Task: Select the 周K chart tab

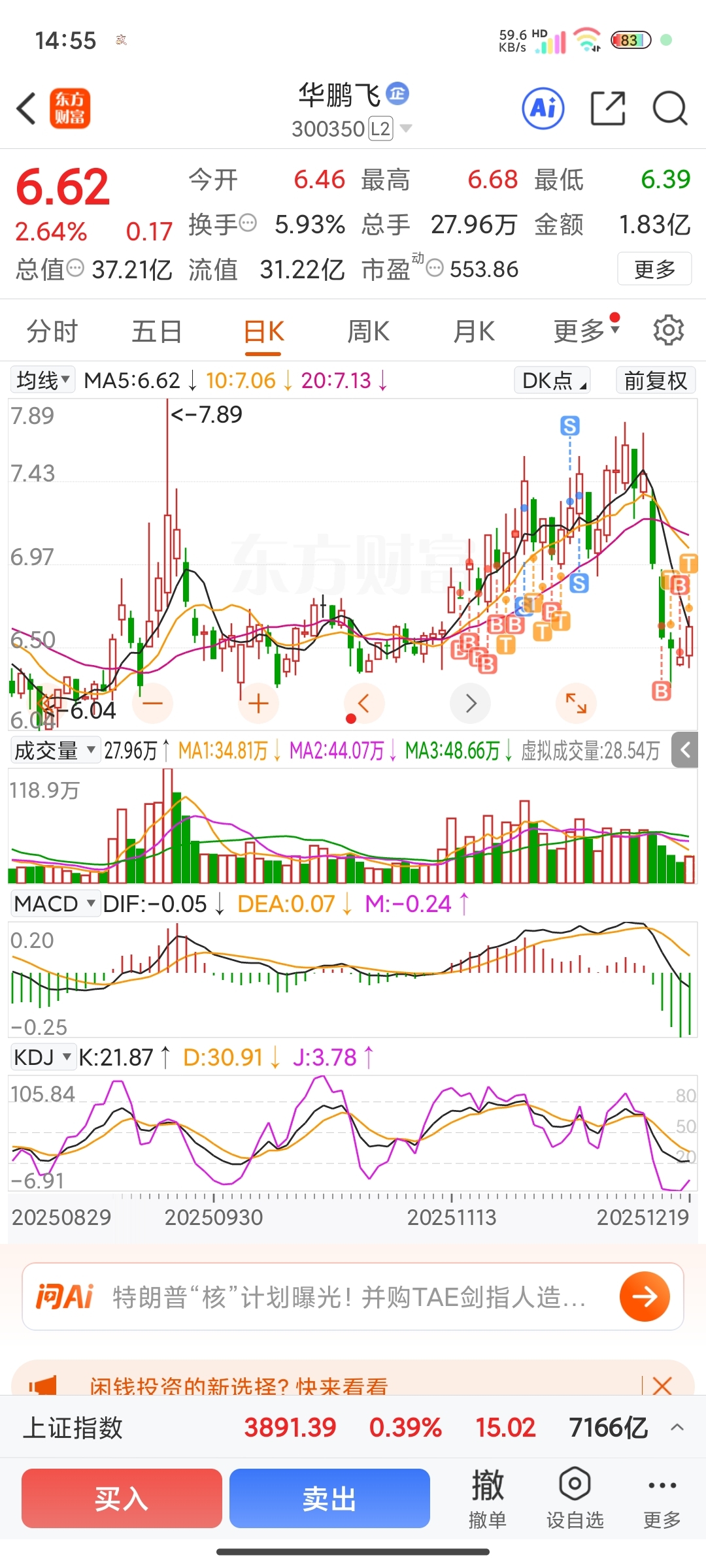Action: click(x=368, y=331)
